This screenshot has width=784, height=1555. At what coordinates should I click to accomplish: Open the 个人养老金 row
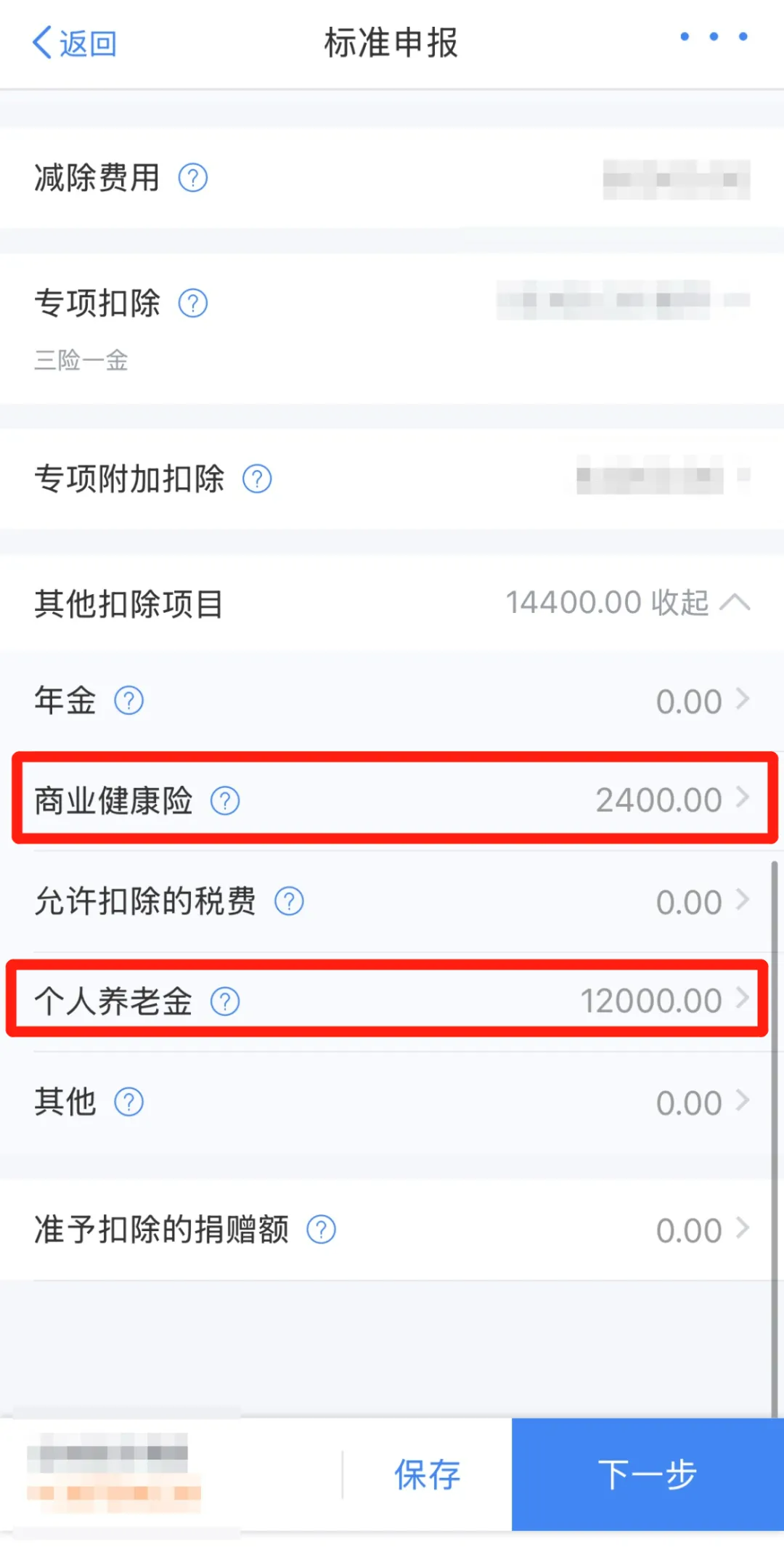pos(392,1001)
